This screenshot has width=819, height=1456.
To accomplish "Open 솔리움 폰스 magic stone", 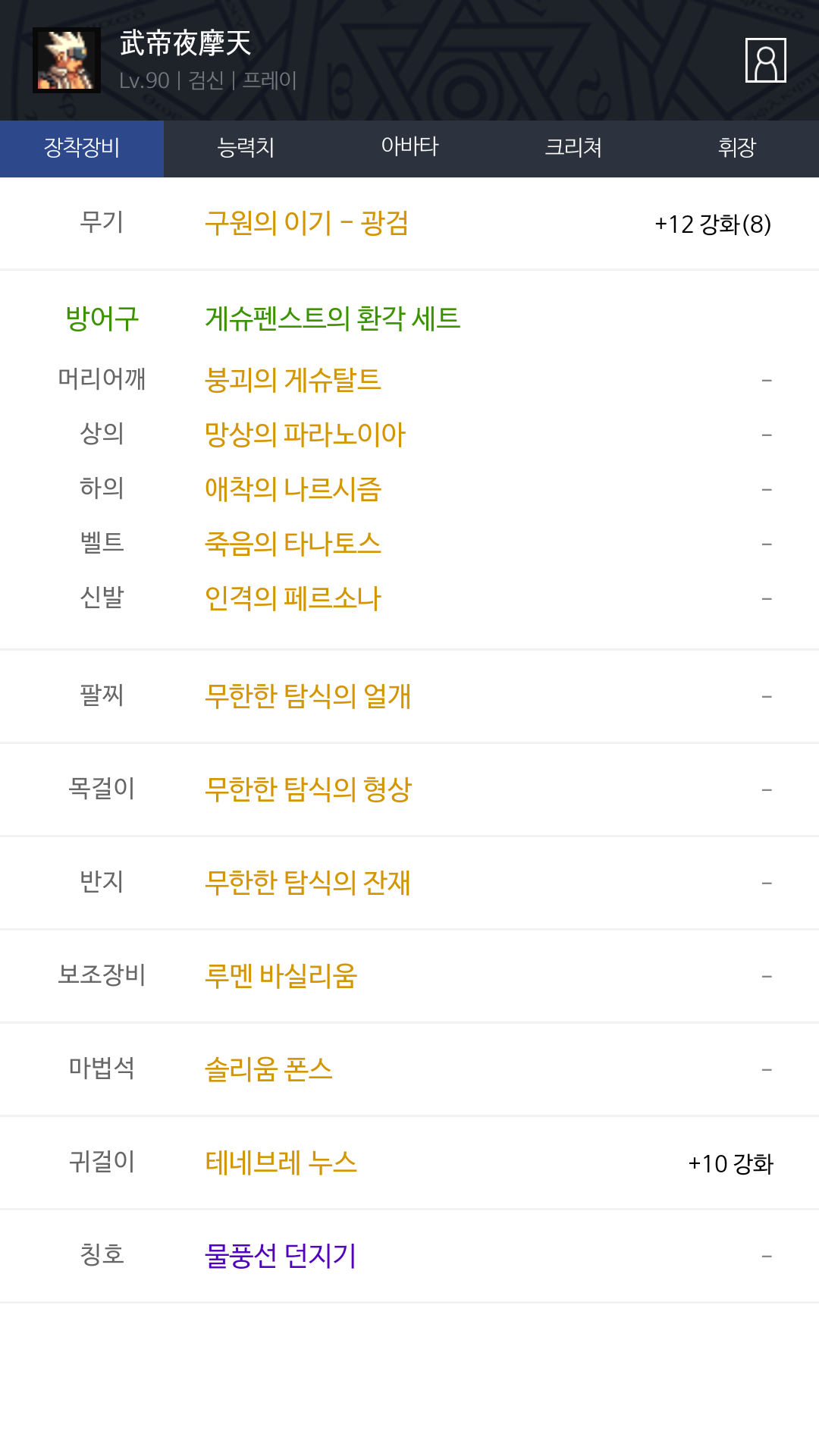I will coord(268,1068).
